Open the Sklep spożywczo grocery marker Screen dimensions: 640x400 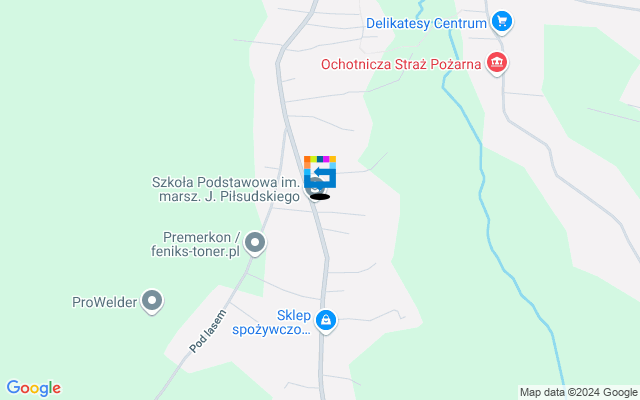pos(325,321)
